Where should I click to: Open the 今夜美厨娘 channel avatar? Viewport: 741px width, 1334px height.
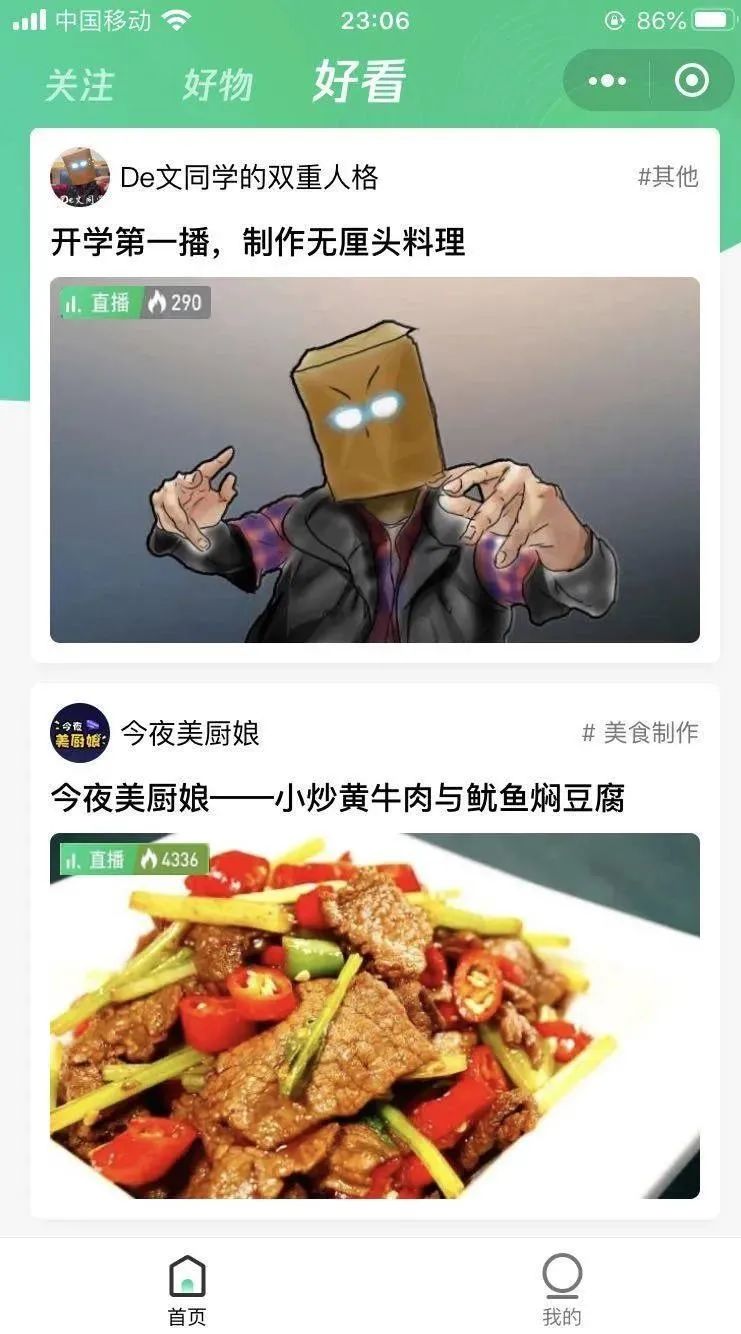pyautogui.click(x=80, y=733)
